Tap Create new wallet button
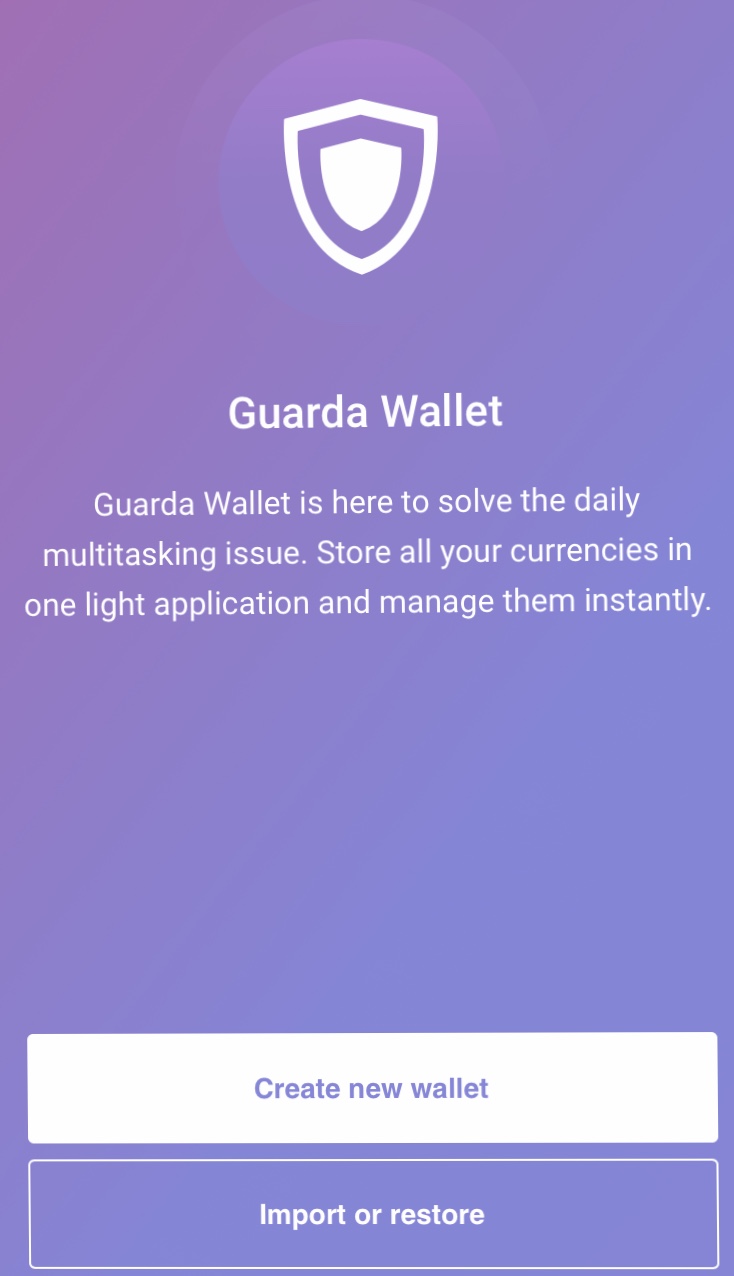This screenshot has width=734, height=1276. point(372,1087)
